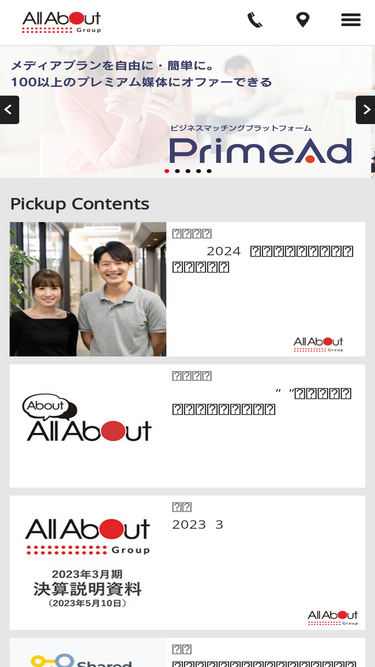Show previous carousel slide

(9, 110)
